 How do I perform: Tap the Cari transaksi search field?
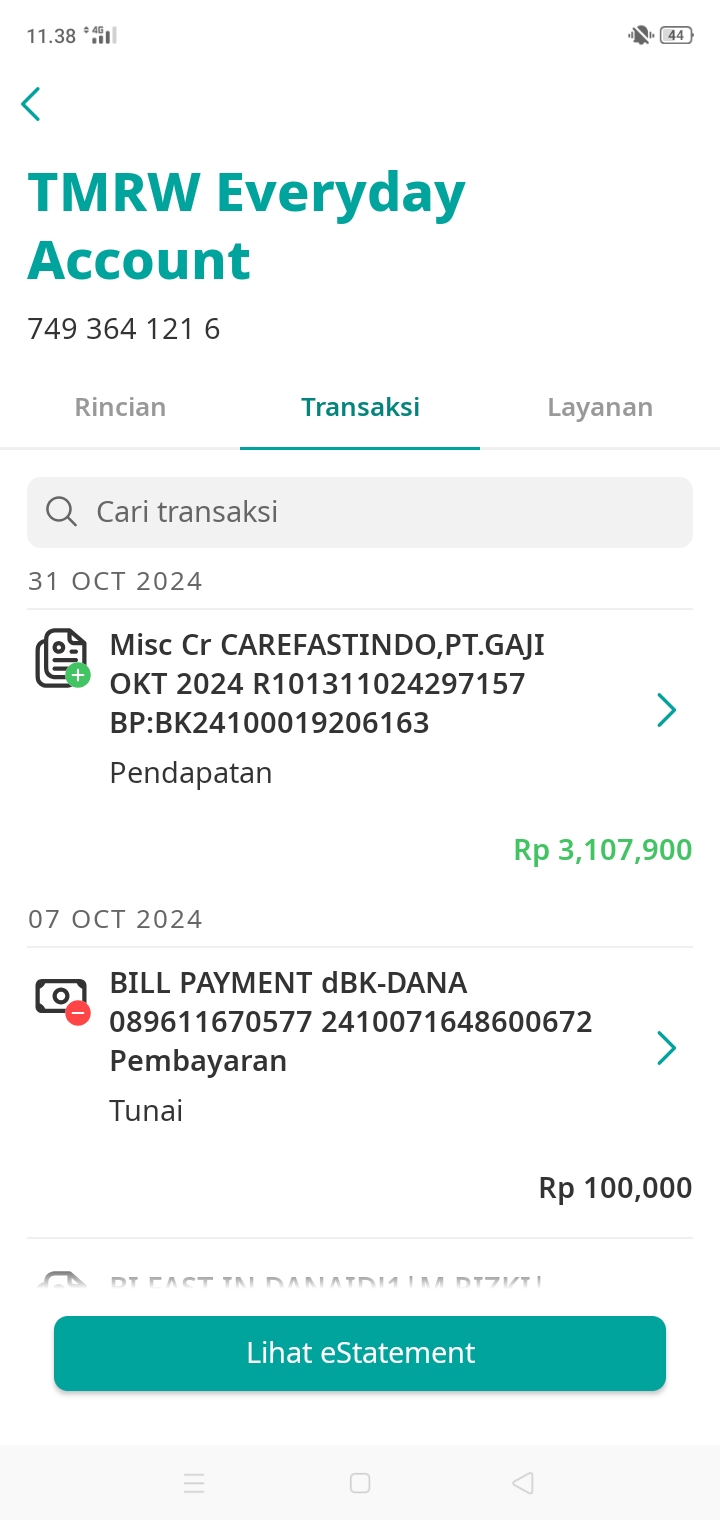point(360,512)
